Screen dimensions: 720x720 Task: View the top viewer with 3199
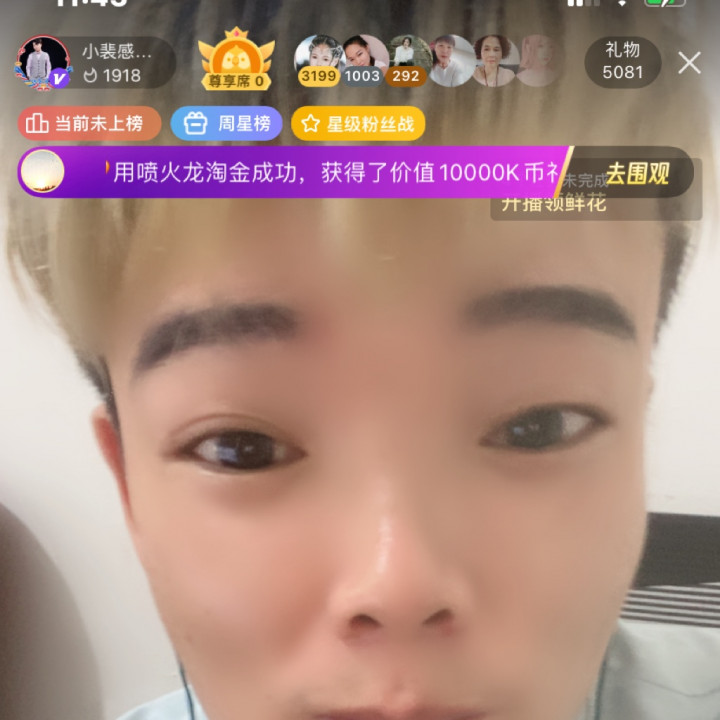pos(319,60)
